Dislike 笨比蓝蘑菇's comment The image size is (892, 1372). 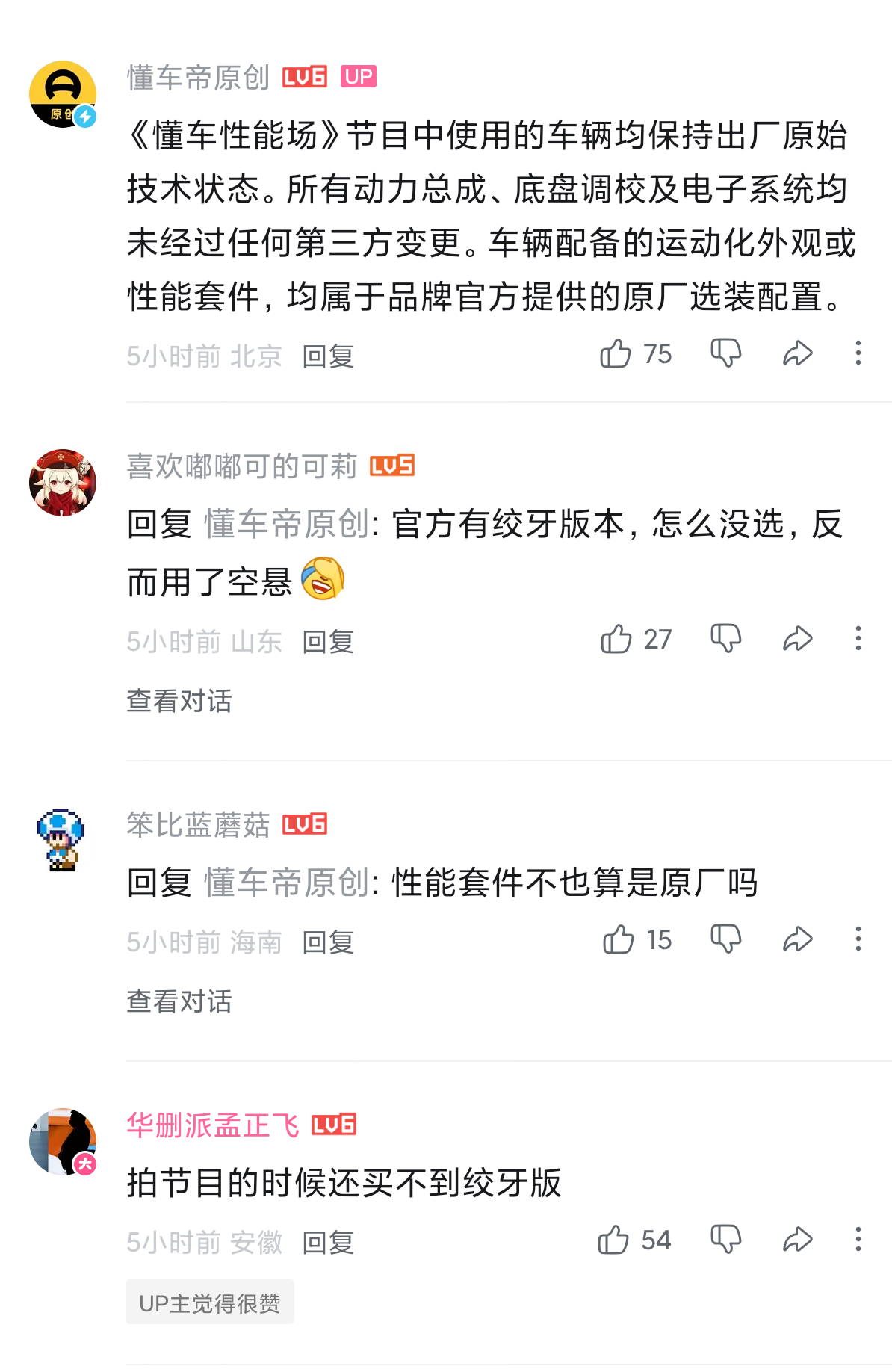pos(725,939)
